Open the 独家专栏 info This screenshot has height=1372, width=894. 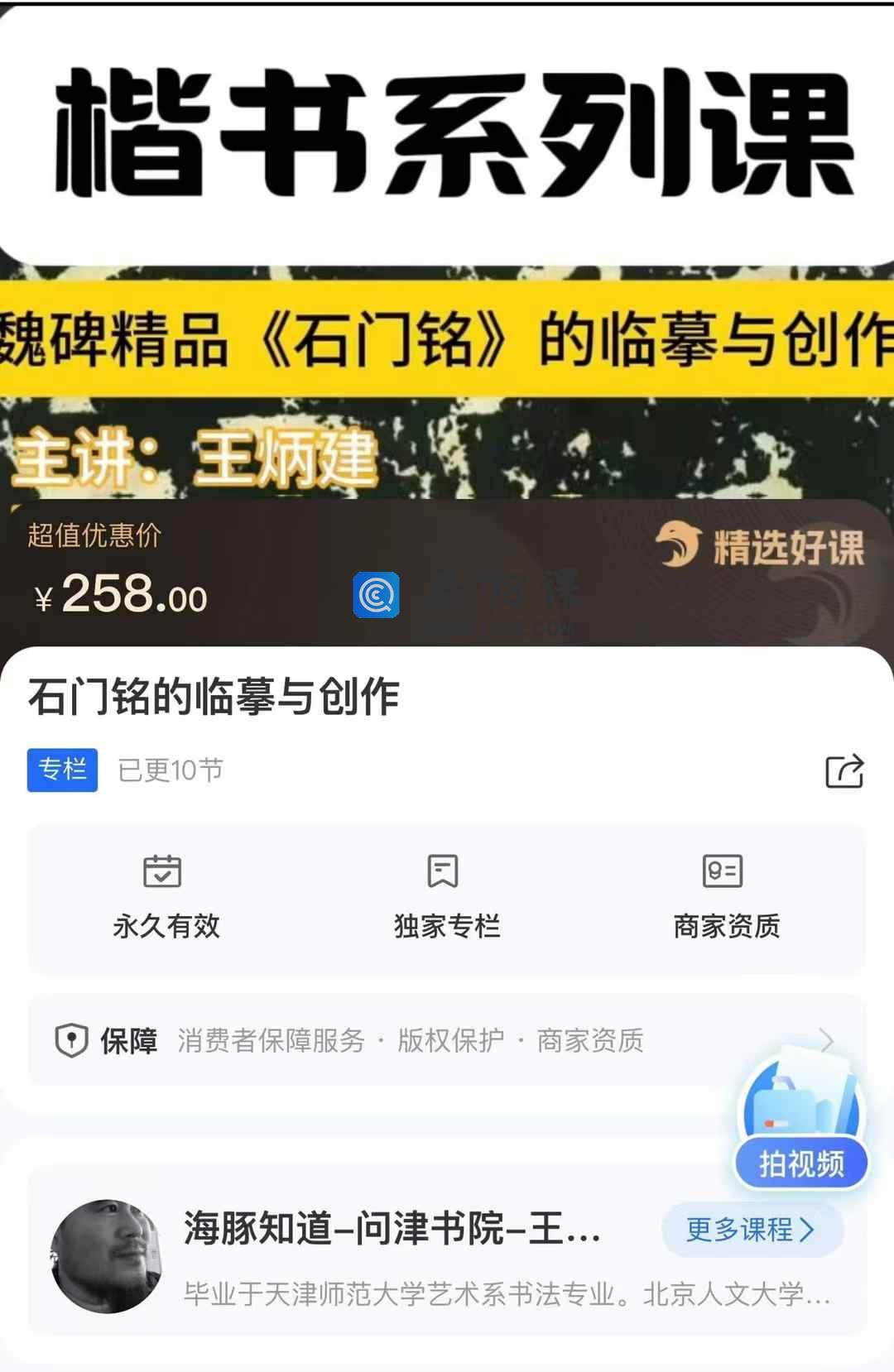click(x=446, y=898)
